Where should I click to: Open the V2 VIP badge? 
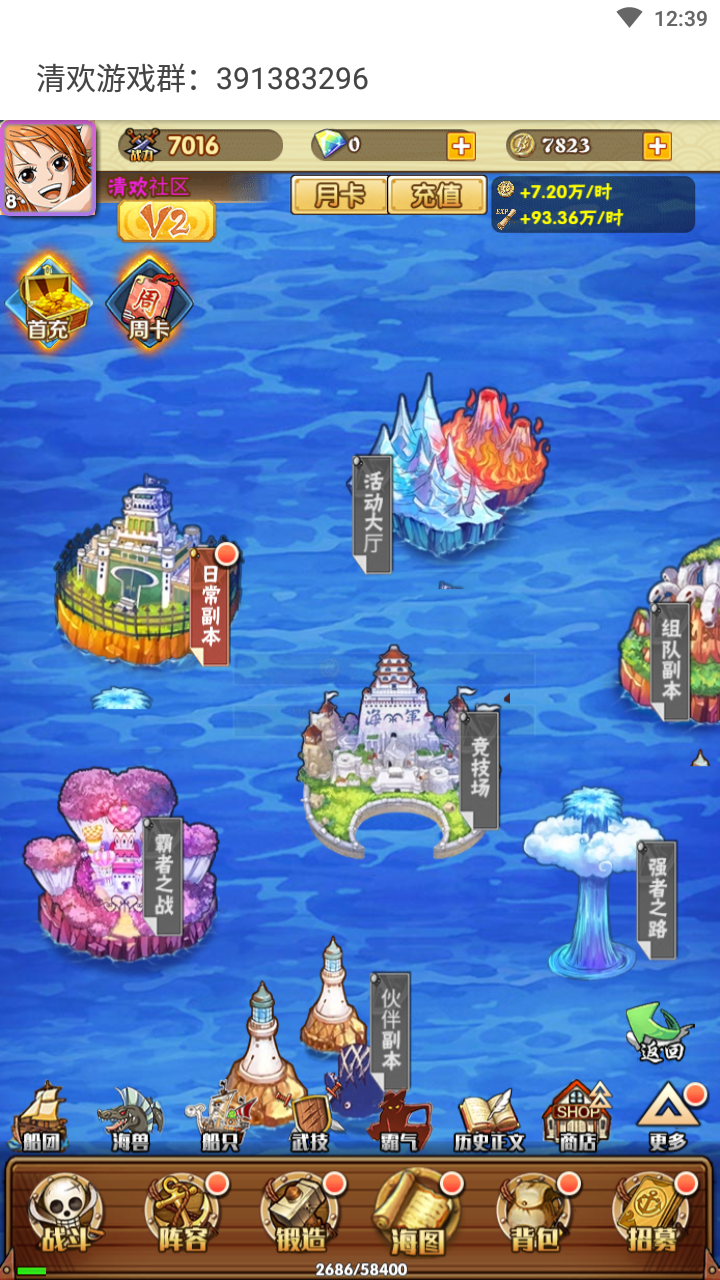[166, 221]
